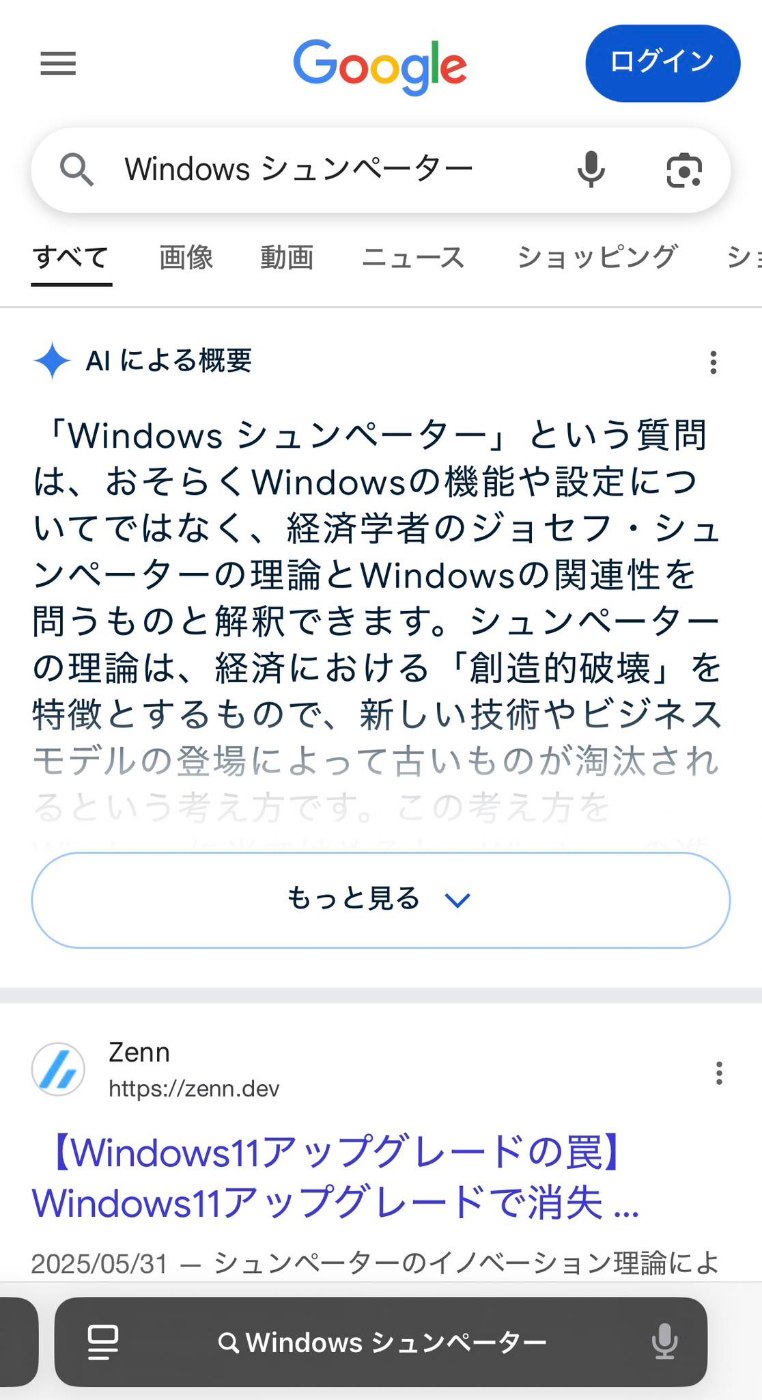Switch to the ニュース tab
762x1400 pixels.
(x=413, y=258)
